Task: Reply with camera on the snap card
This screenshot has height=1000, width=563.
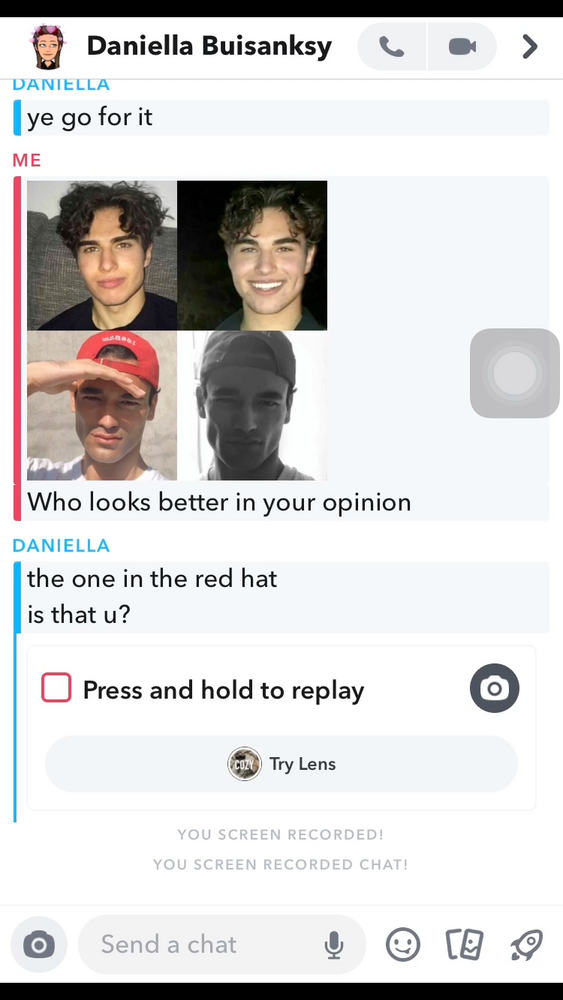Action: coord(494,688)
